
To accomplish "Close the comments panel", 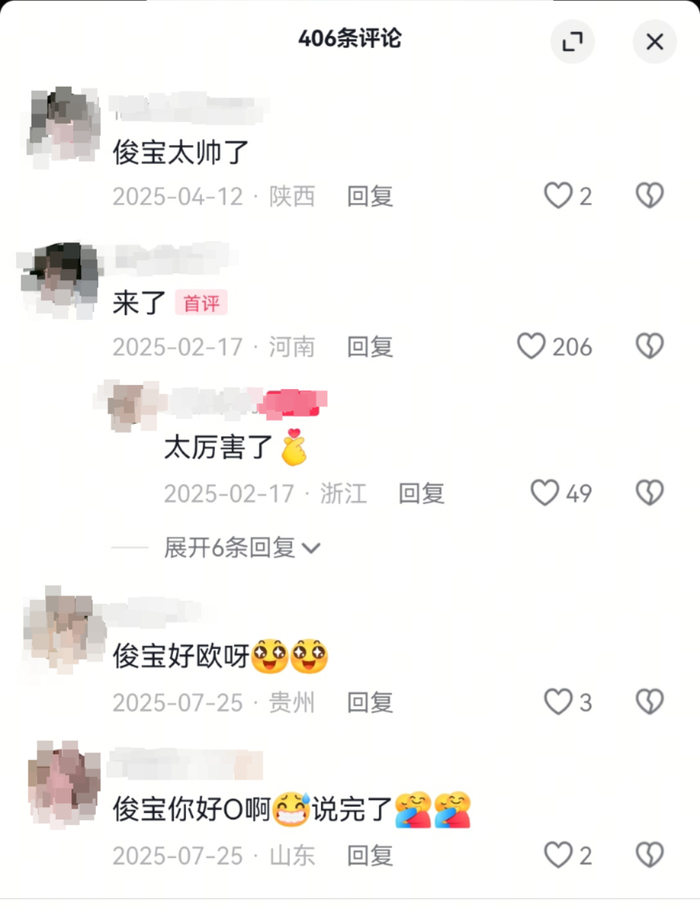I will click(x=654, y=42).
